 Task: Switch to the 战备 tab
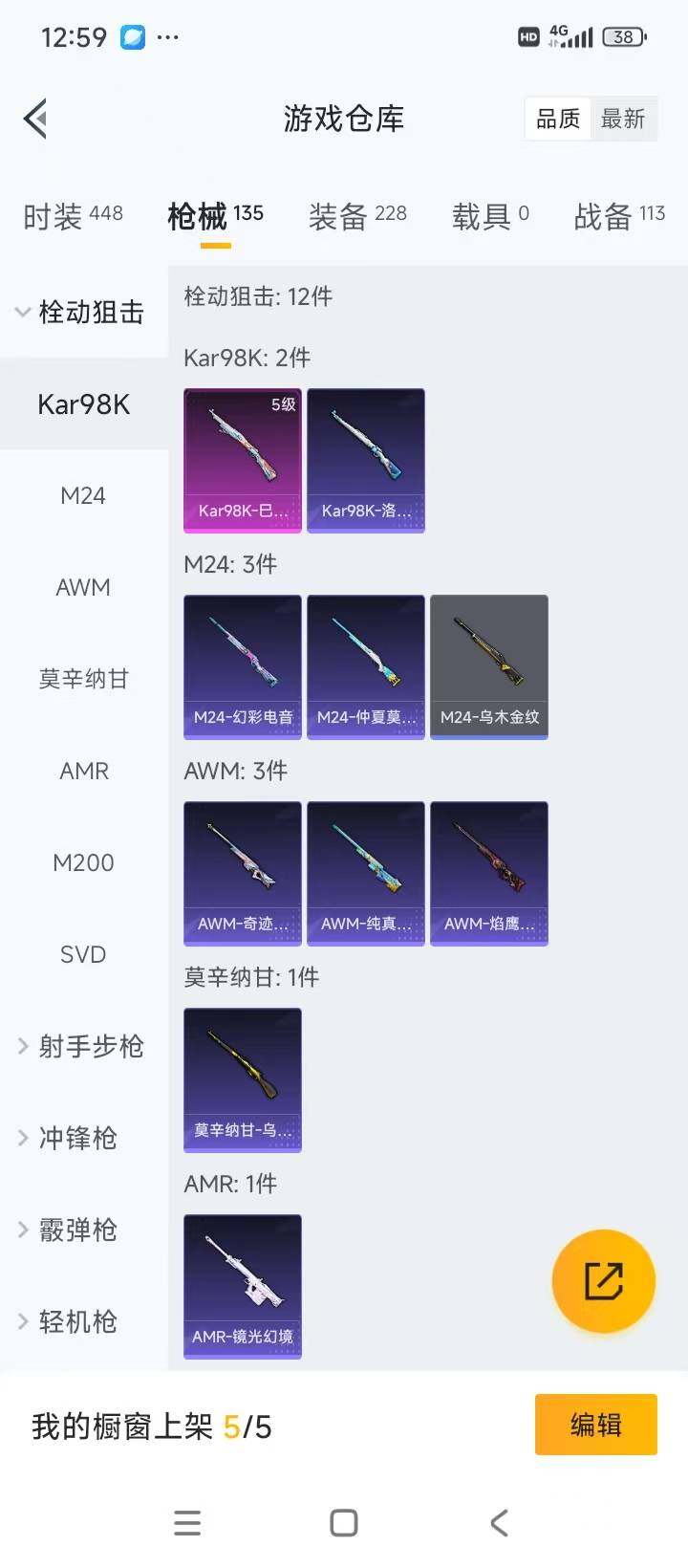coord(618,216)
